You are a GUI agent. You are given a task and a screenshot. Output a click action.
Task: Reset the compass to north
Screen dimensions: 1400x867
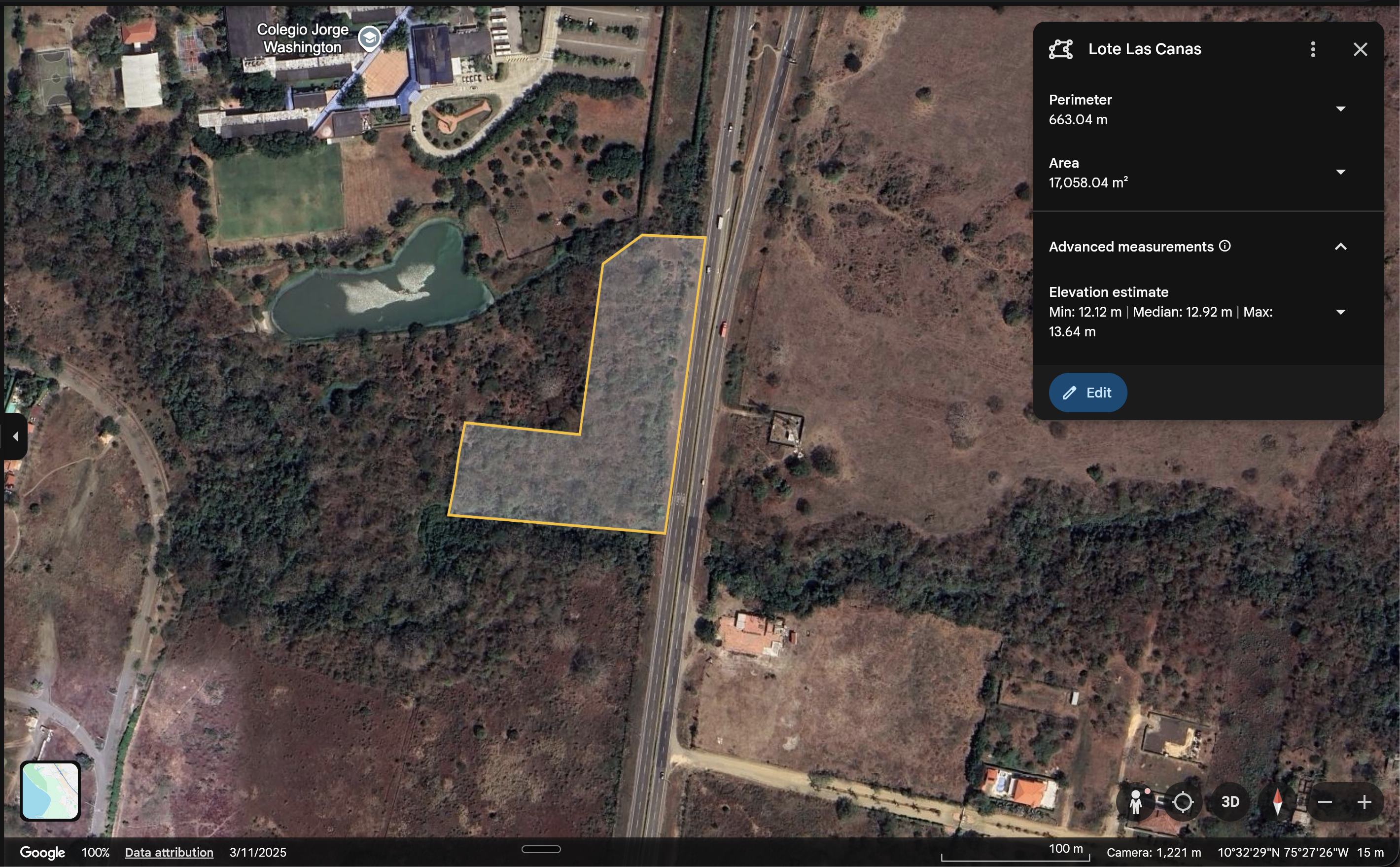(x=1277, y=801)
